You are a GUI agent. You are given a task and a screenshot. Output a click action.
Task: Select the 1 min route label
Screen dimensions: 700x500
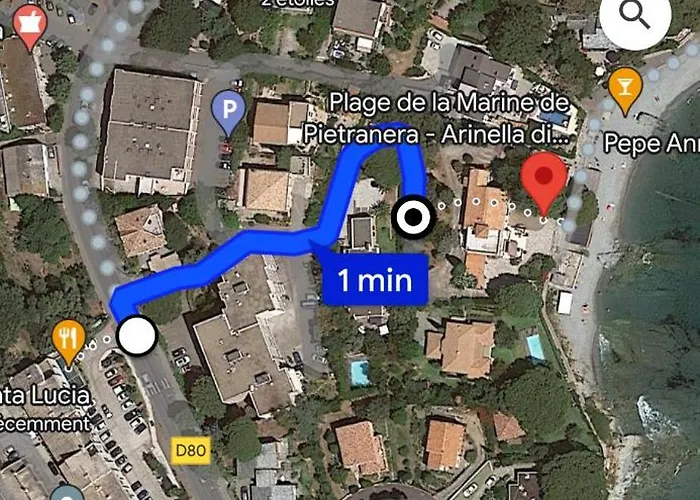pos(375,280)
